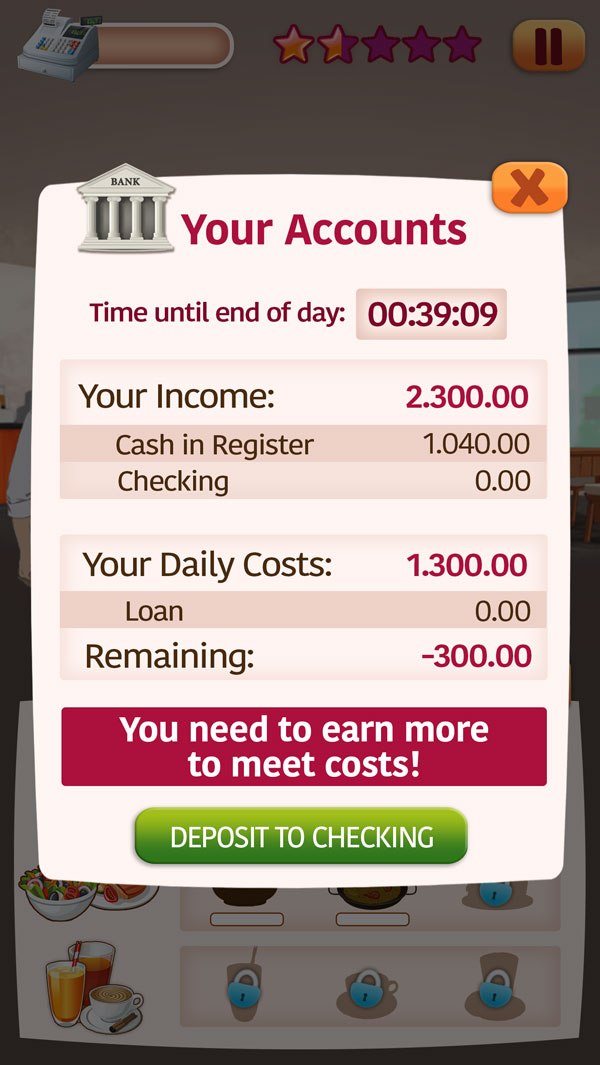Open the cash register icon
Image resolution: width=600 pixels, height=1065 pixels.
click(57, 45)
